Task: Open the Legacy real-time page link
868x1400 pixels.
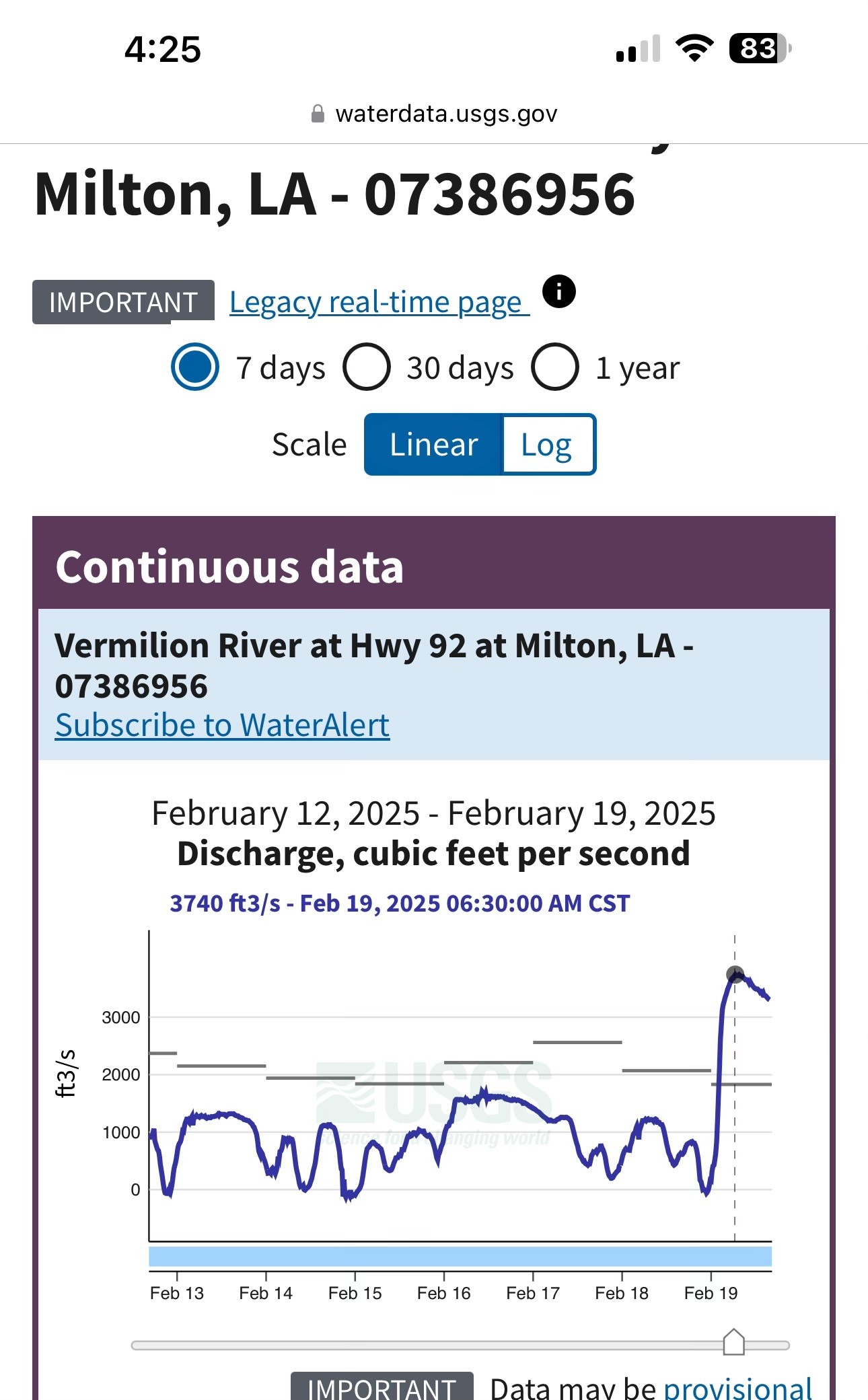Action: pyautogui.click(x=379, y=303)
